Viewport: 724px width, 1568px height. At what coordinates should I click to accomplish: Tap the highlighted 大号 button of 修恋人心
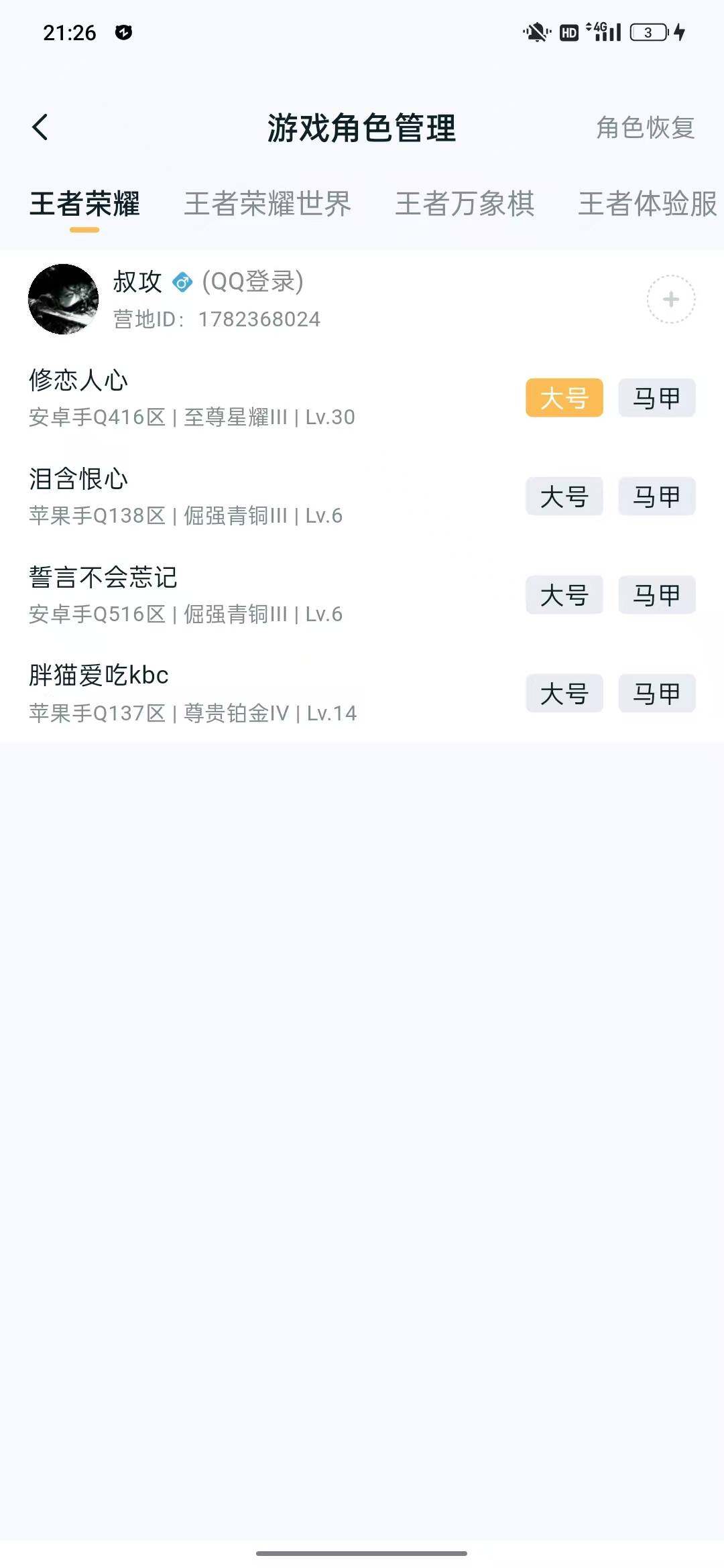click(x=563, y=398)
